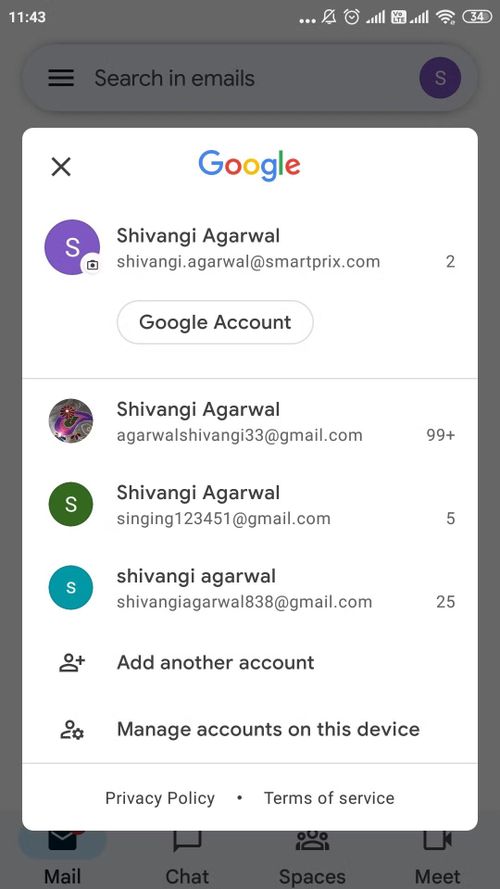
Task: Switch to agarwalshivangi33@gmail.com account
Action: click(x=250, y=421)
